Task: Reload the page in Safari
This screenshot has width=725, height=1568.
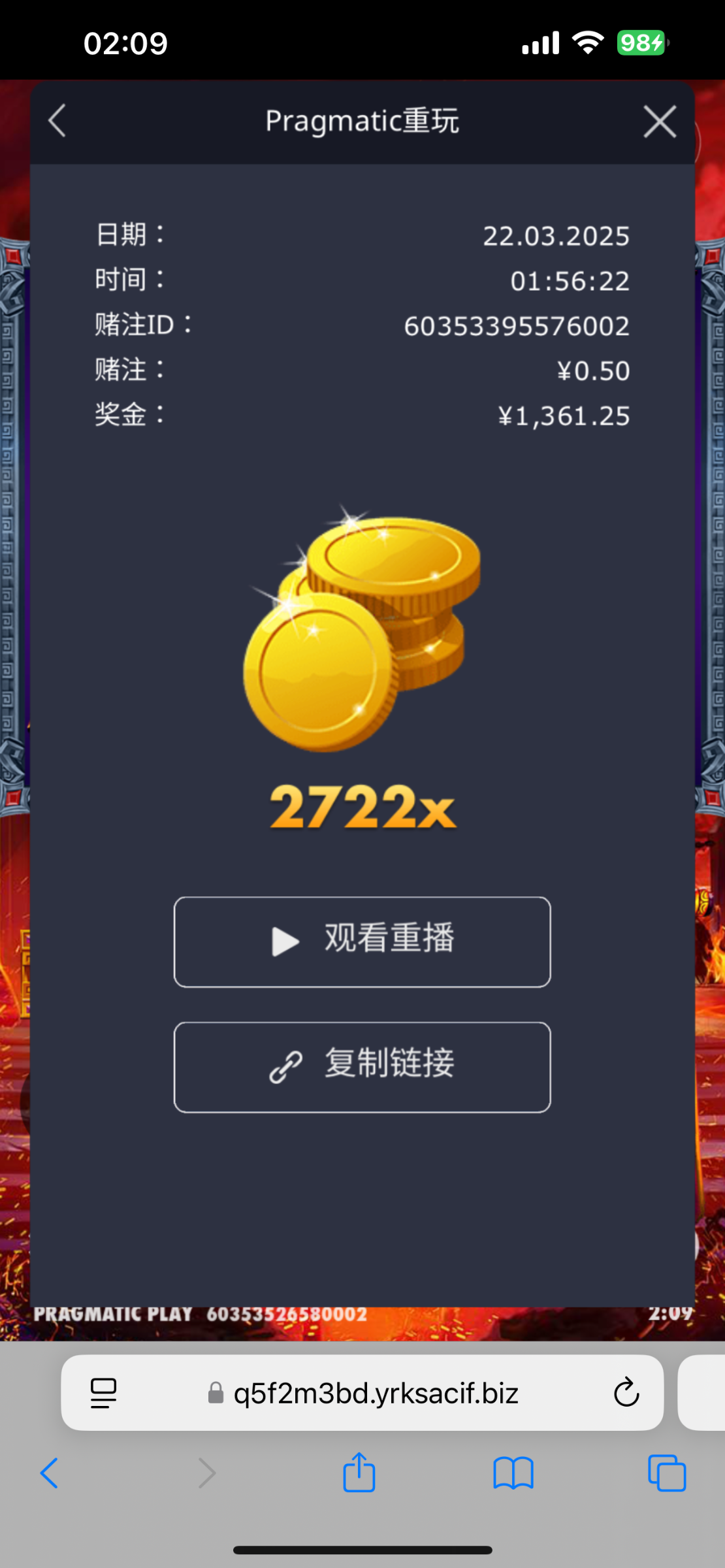Action: coord(626,1392)
